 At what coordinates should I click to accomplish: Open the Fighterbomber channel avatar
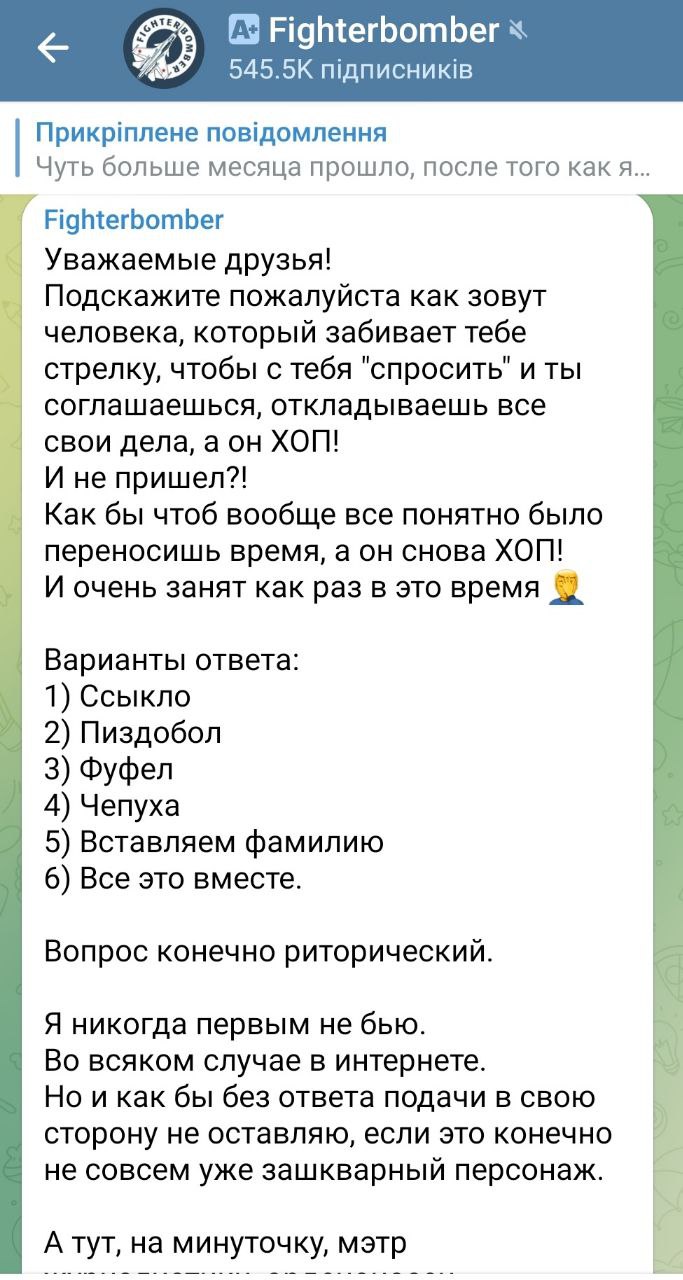163,50
